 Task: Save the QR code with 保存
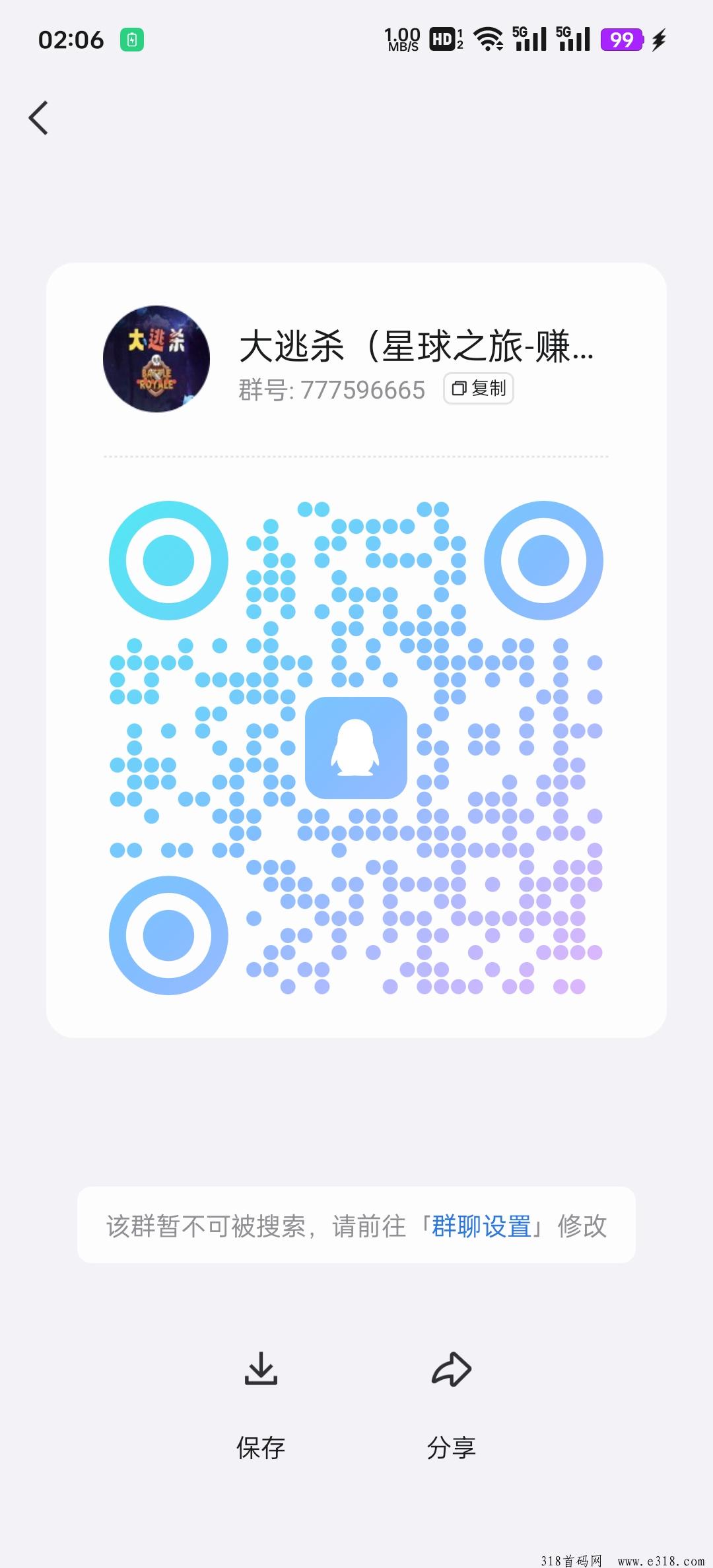click(x=261, y=1406)
